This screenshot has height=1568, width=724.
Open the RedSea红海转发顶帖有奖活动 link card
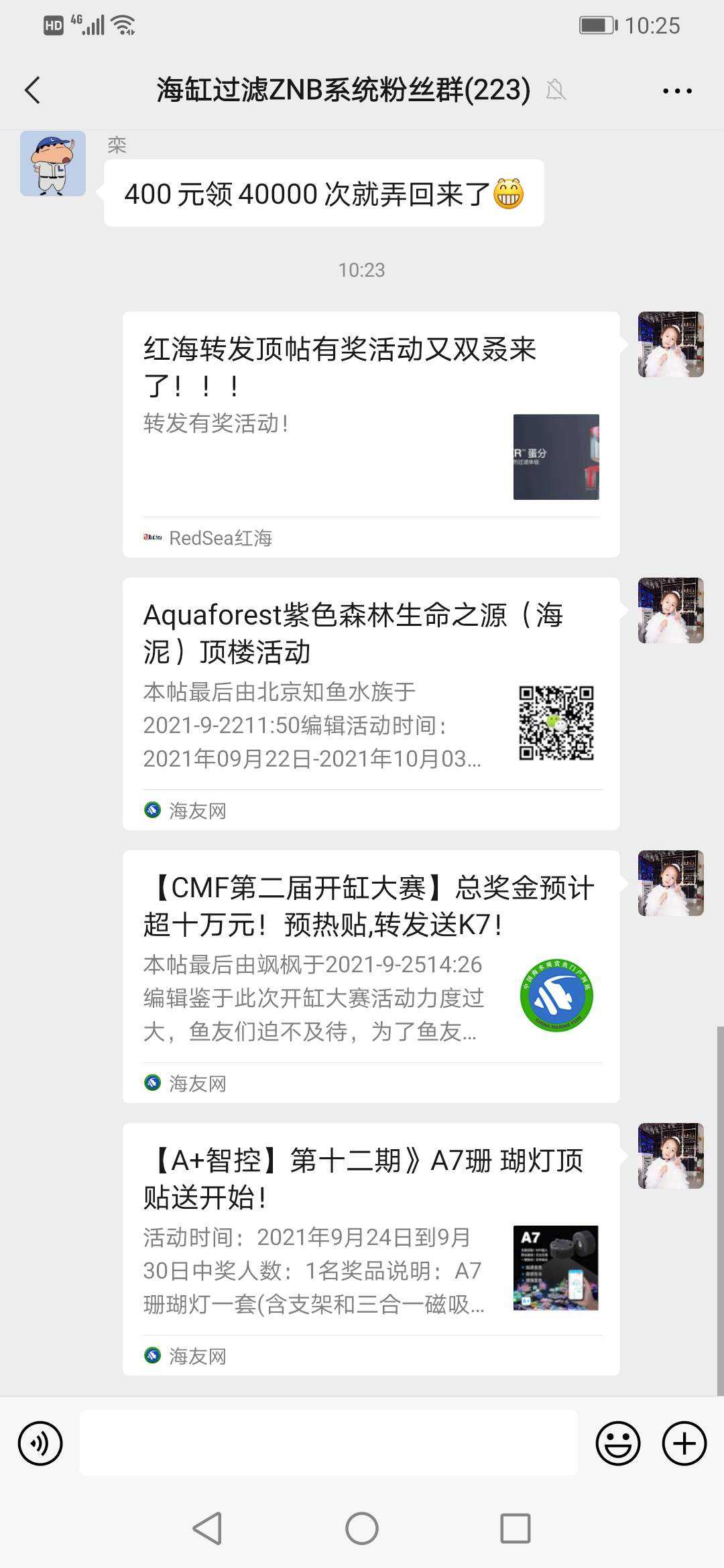pos(371,434)
